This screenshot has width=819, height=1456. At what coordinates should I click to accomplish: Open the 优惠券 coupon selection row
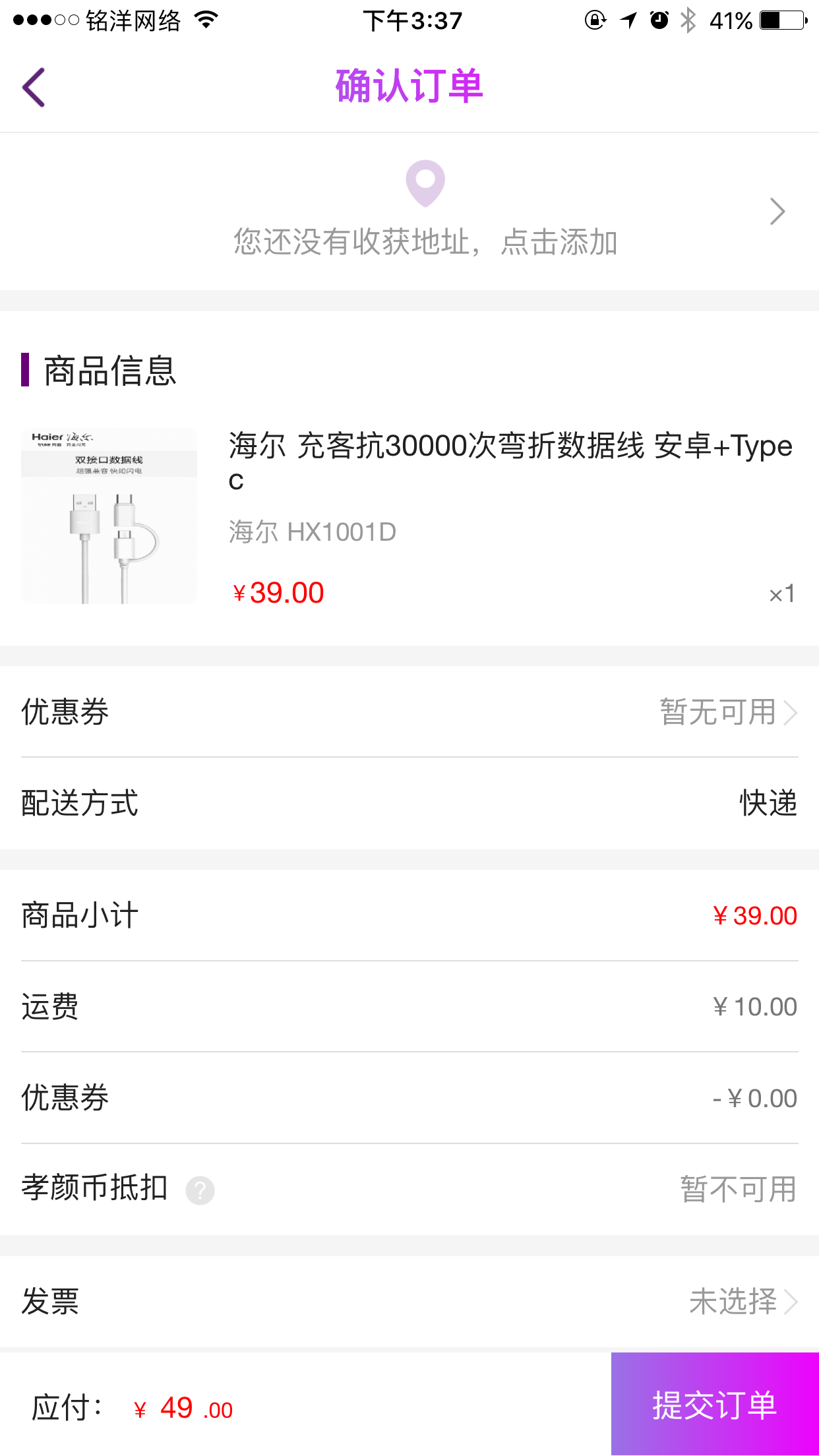(x=409, y=712)
